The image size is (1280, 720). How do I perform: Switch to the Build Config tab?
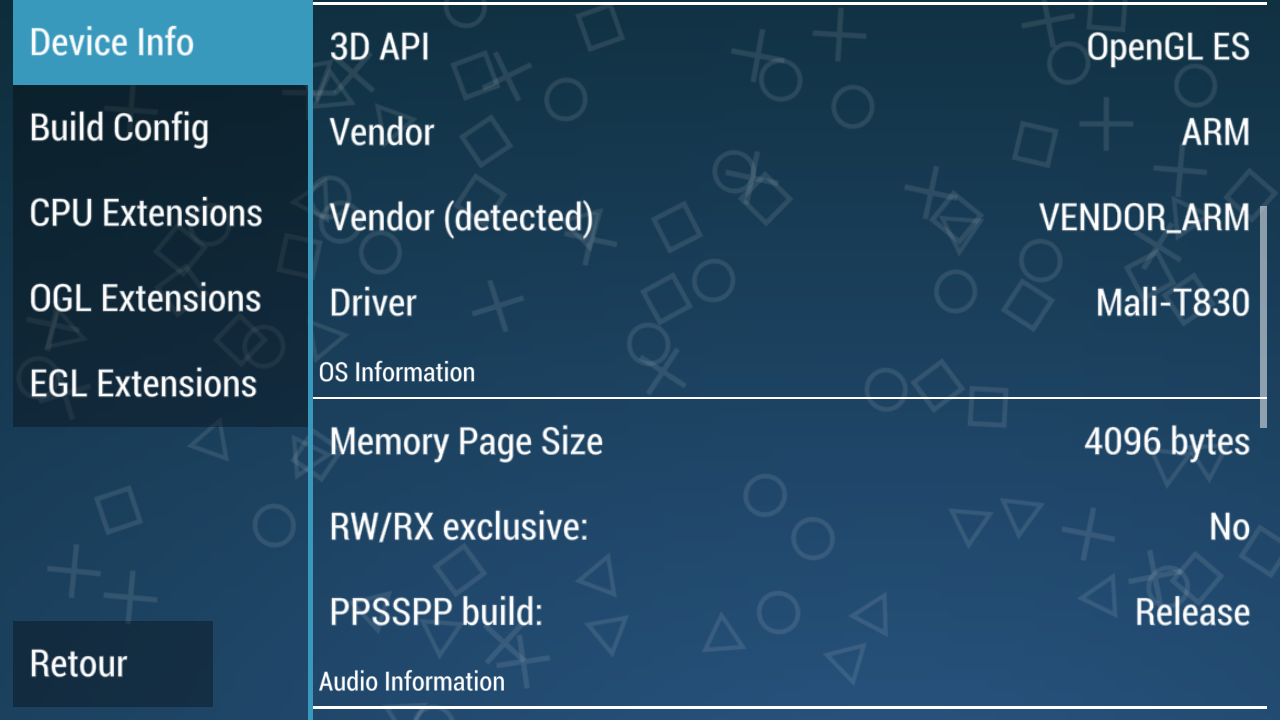[x=160, y=128]
